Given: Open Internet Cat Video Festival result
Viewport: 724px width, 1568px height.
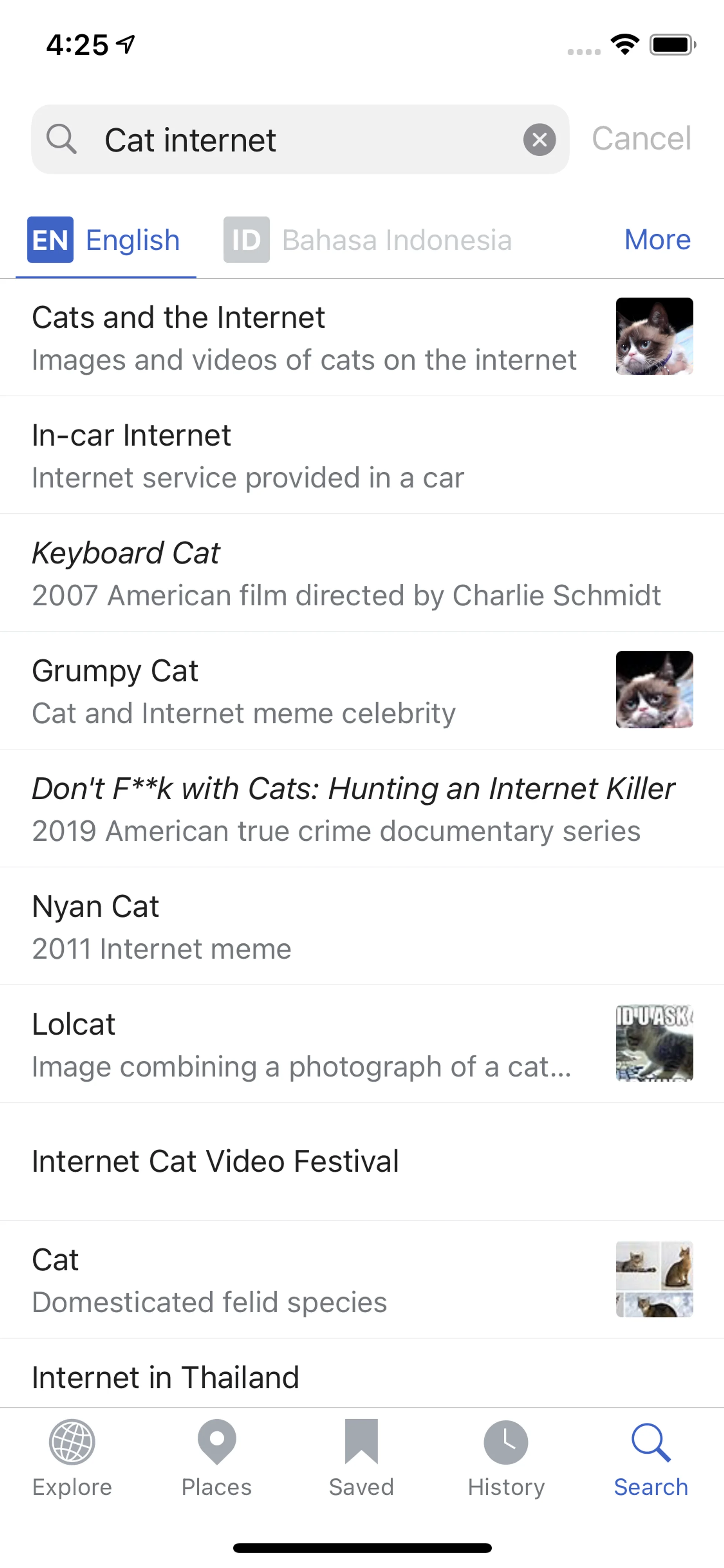Looking at the screenshot, I should click(304, 1161).
